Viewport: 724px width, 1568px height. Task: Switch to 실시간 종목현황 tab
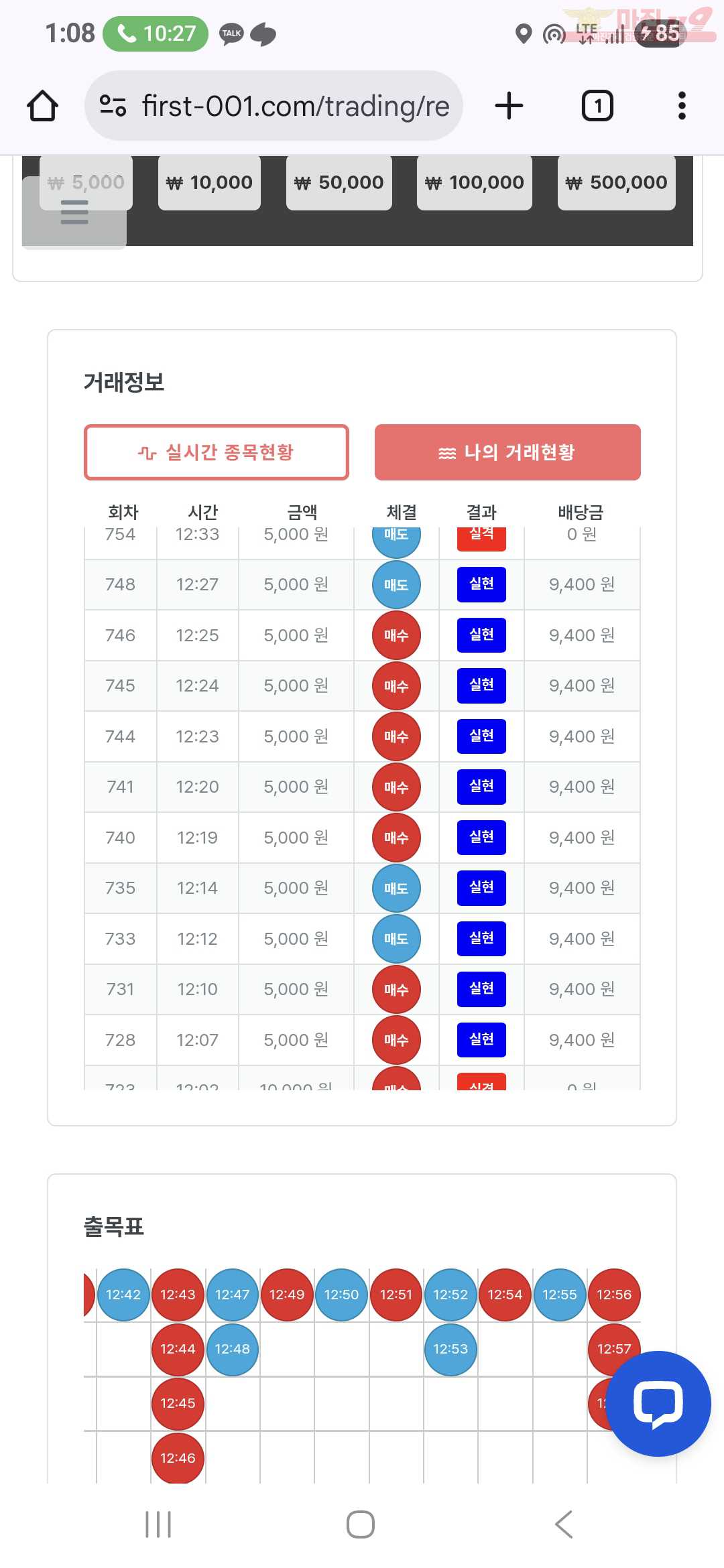click(216, 452)
